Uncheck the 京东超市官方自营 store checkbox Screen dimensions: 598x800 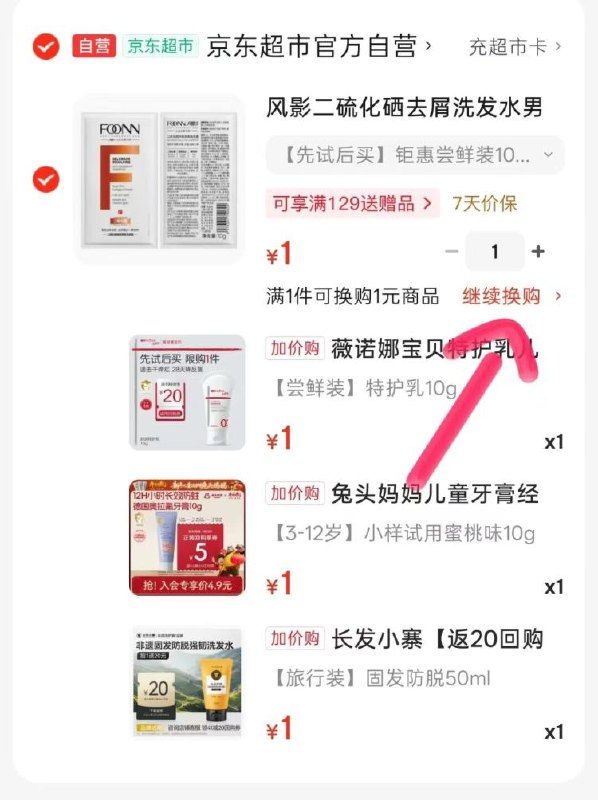pos(46,46)
